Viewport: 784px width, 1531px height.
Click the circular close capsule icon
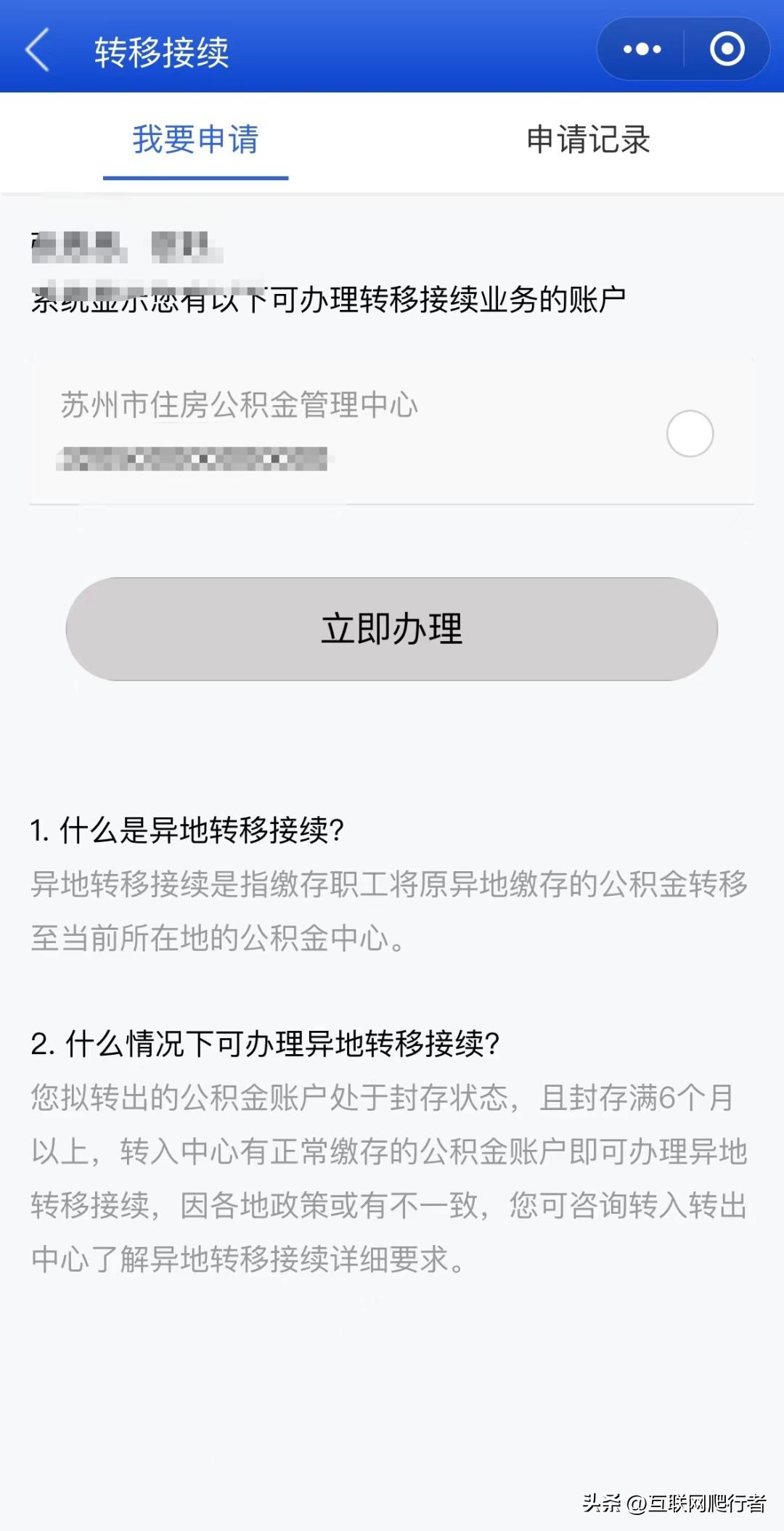coord(726,49)
